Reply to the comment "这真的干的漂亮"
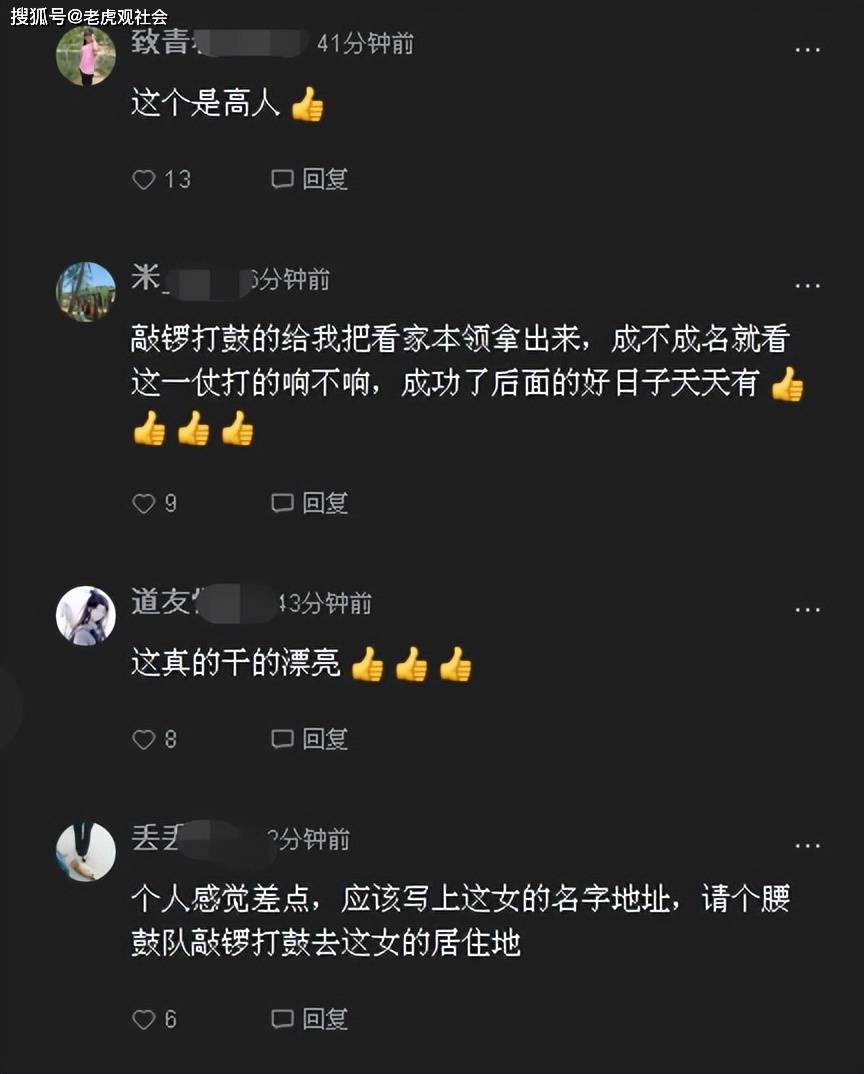Viewport: 864px width, 1074px height. tap(310, 740)
